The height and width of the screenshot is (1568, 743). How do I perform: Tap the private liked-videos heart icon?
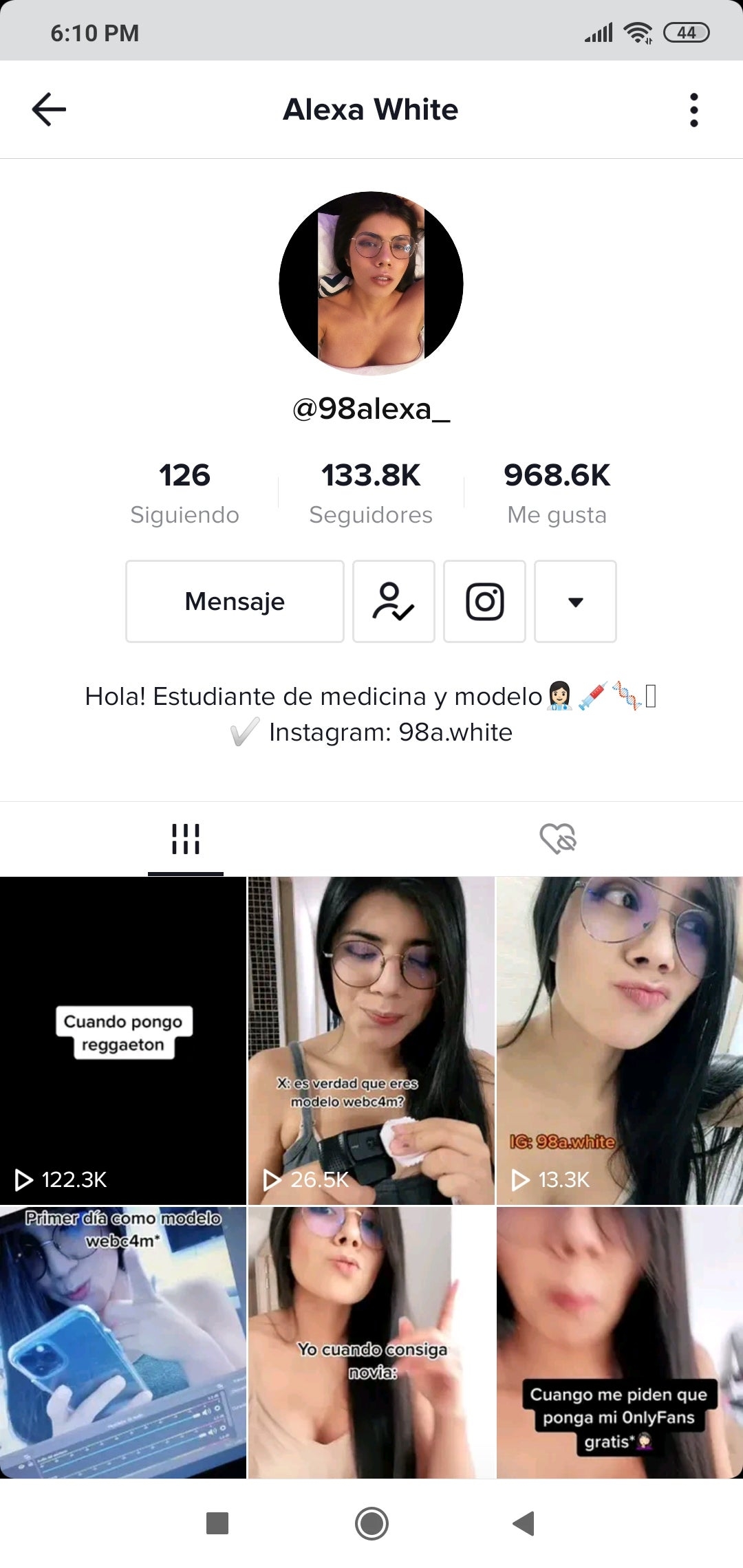(557, 838)
